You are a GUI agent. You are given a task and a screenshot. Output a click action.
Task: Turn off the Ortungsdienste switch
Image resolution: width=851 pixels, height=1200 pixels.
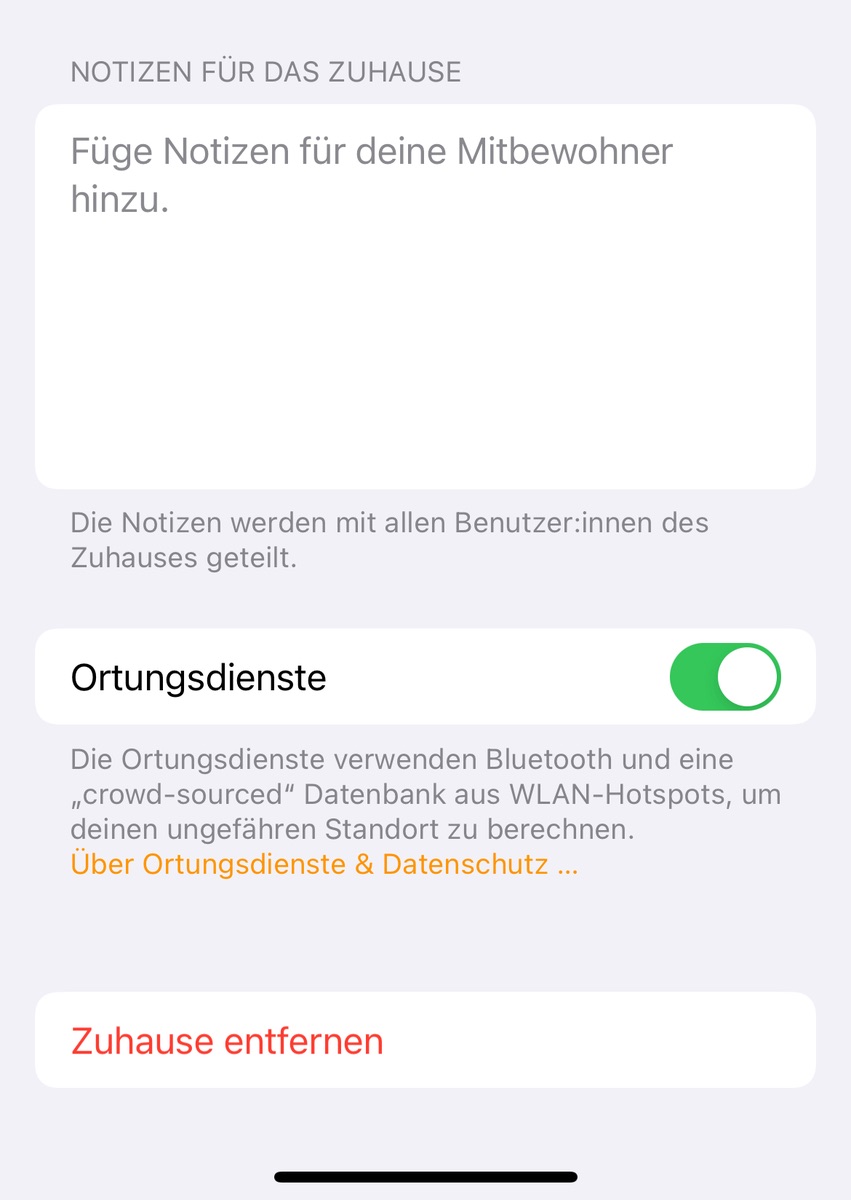click(725, 677)
